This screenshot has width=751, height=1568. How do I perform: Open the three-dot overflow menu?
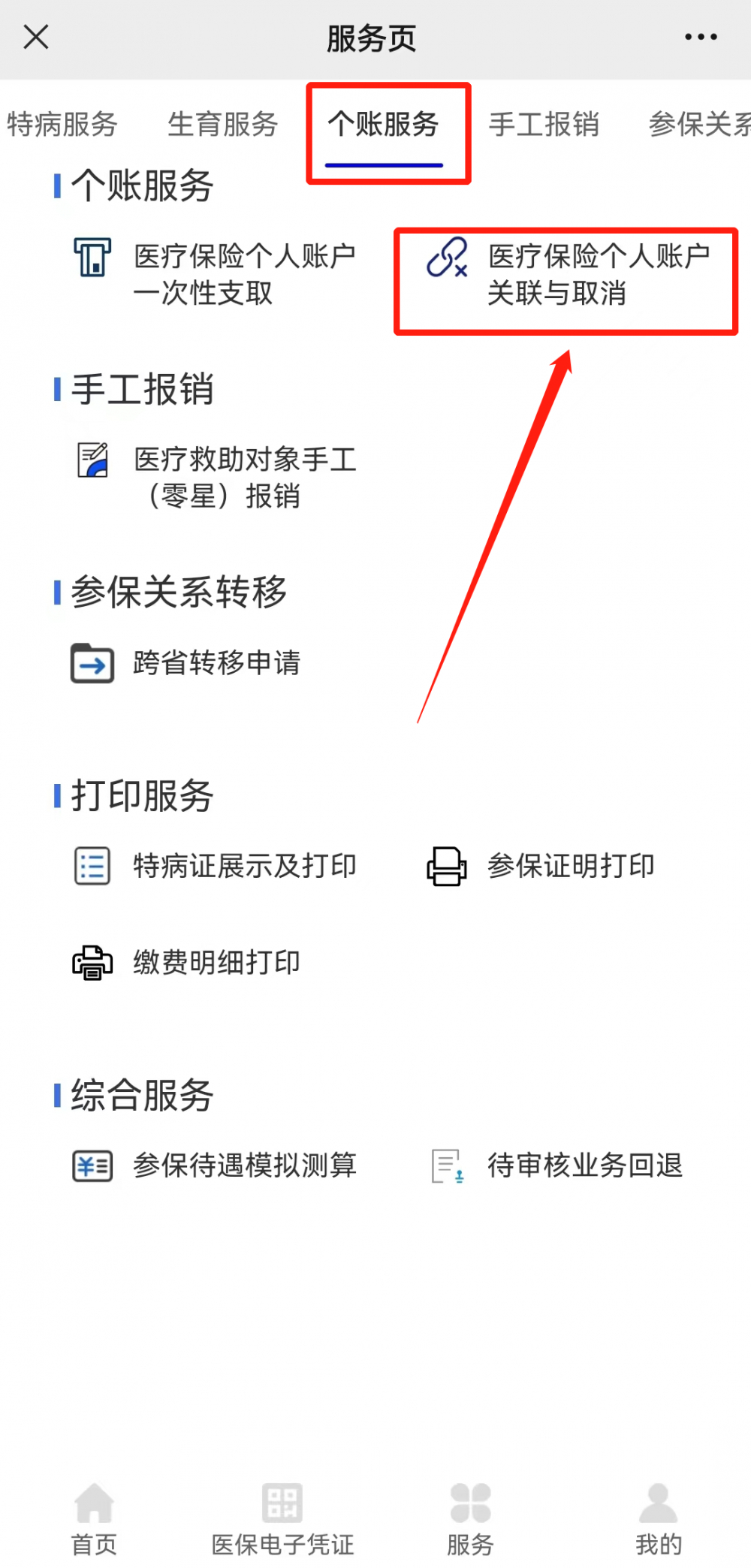coord(700,37)
